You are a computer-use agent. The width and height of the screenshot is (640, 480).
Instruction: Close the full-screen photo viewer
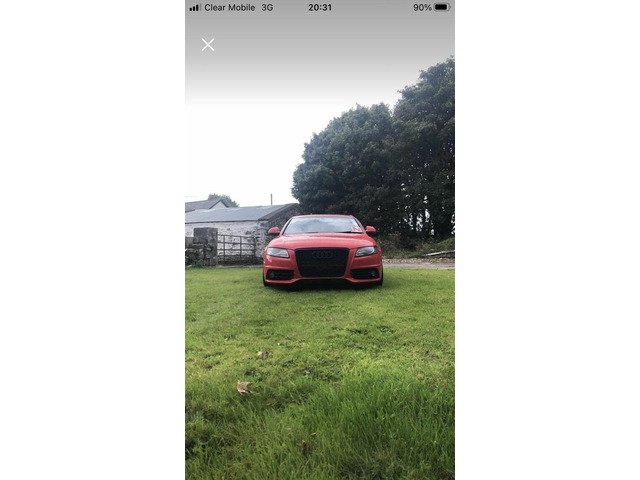point(208,45)
